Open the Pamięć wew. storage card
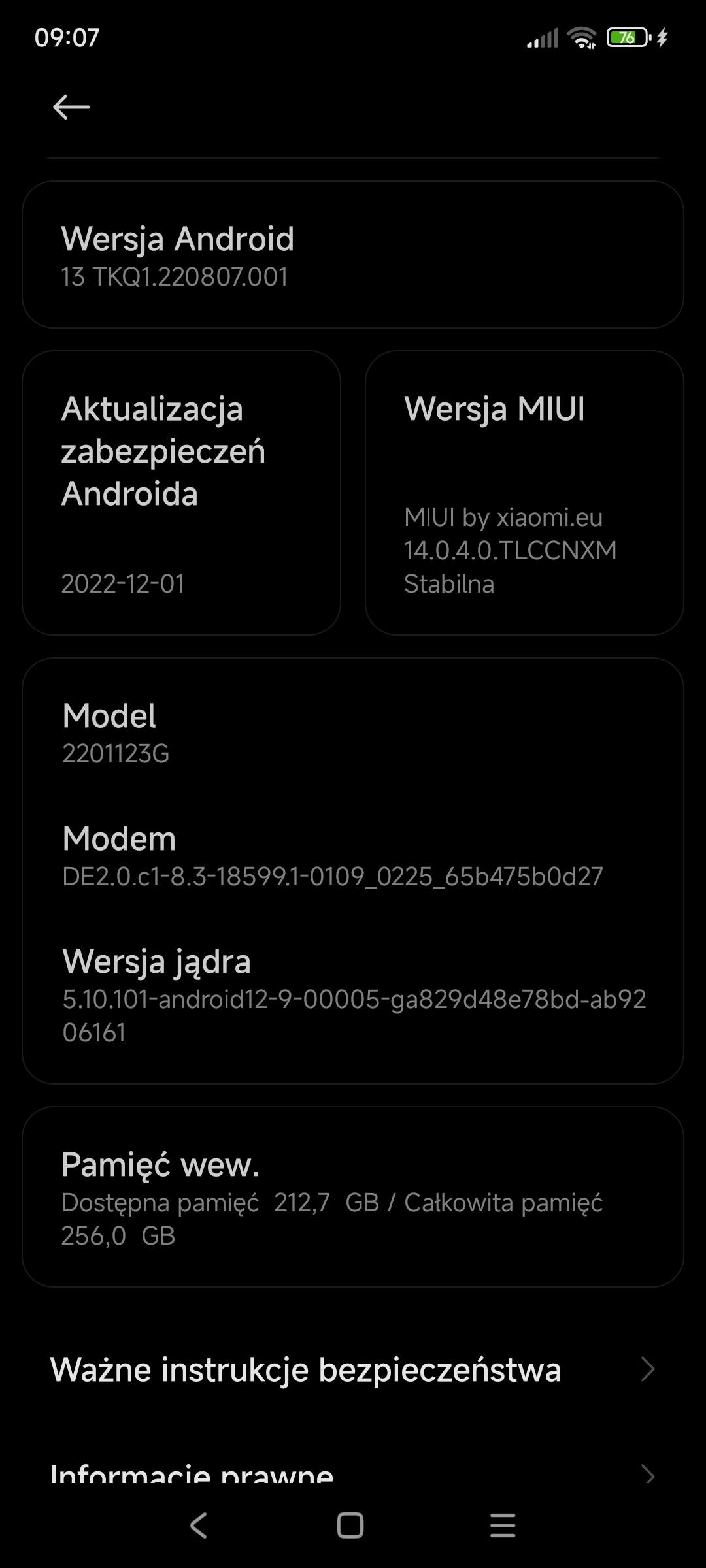706x1568 pixels. click(x=353, y=1197)
